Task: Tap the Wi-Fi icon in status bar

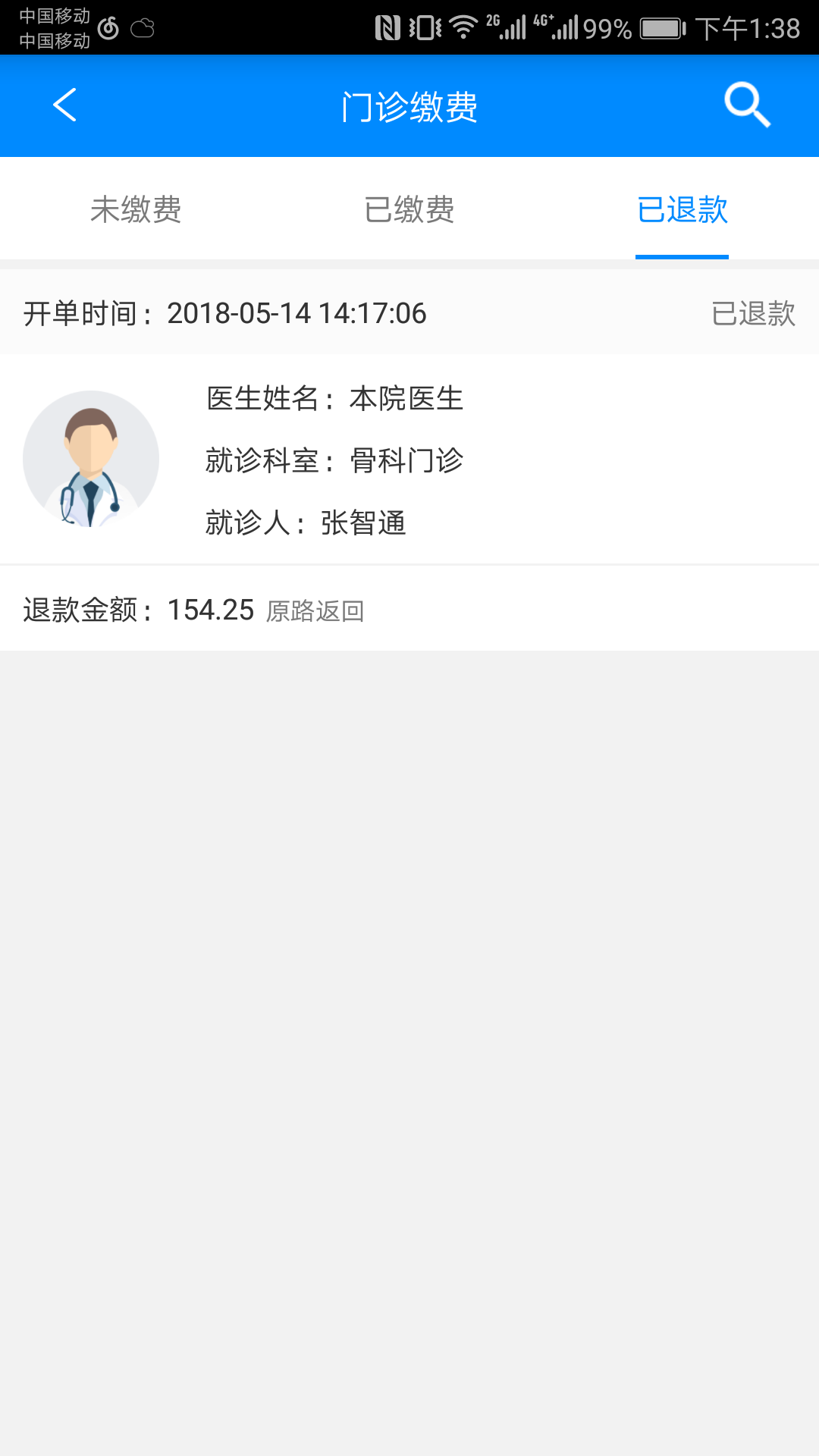Action: pyautogui.click(x=463, y=25)
